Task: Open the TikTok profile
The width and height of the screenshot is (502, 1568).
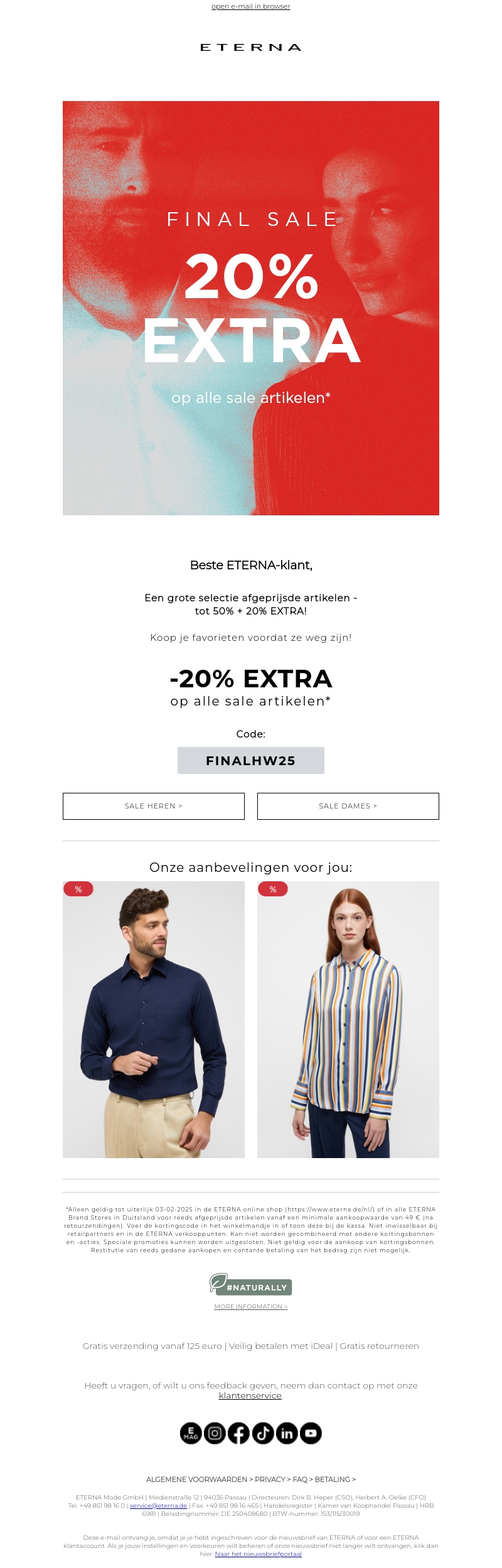Action: pyautogui.click(x=263, y=1433)
